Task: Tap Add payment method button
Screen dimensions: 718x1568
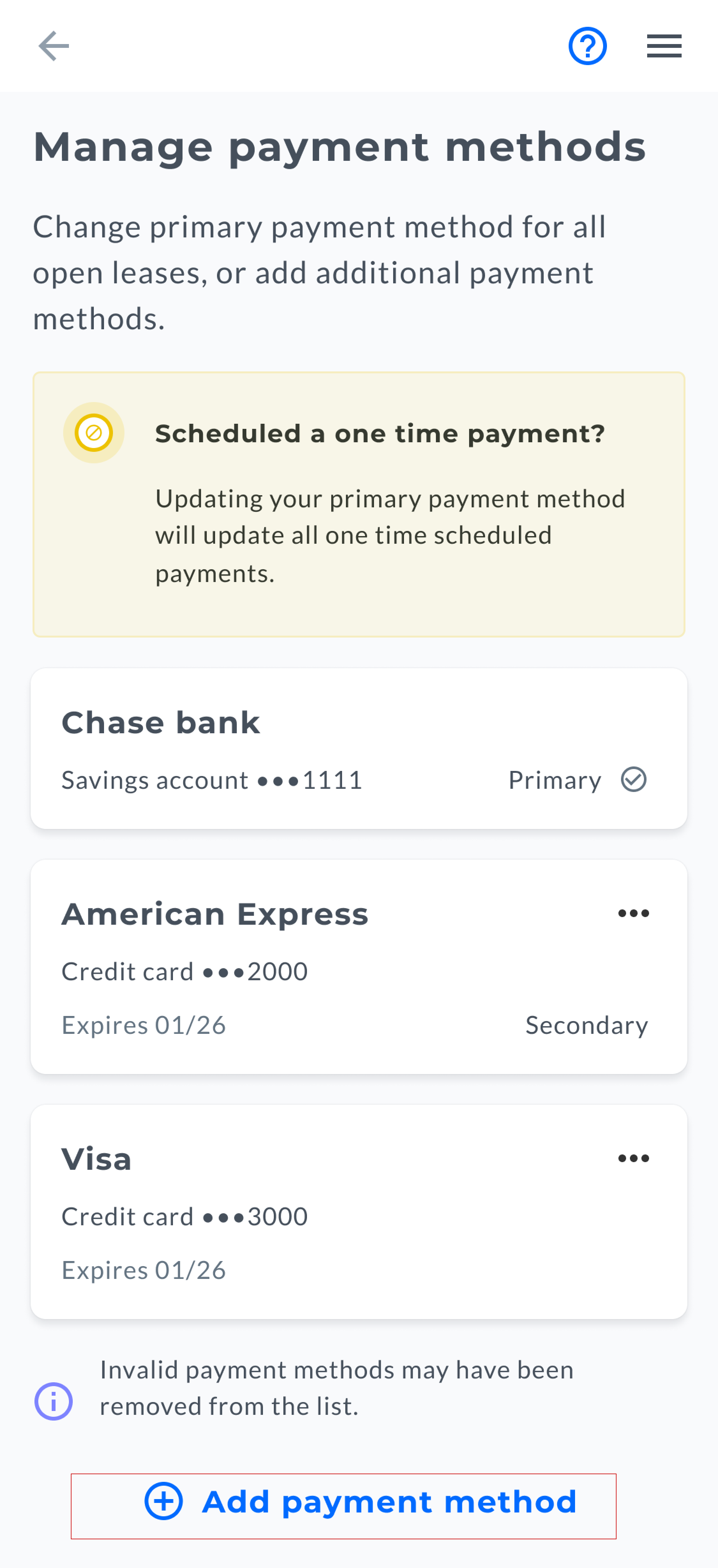Action: (x=343, y=1506)
